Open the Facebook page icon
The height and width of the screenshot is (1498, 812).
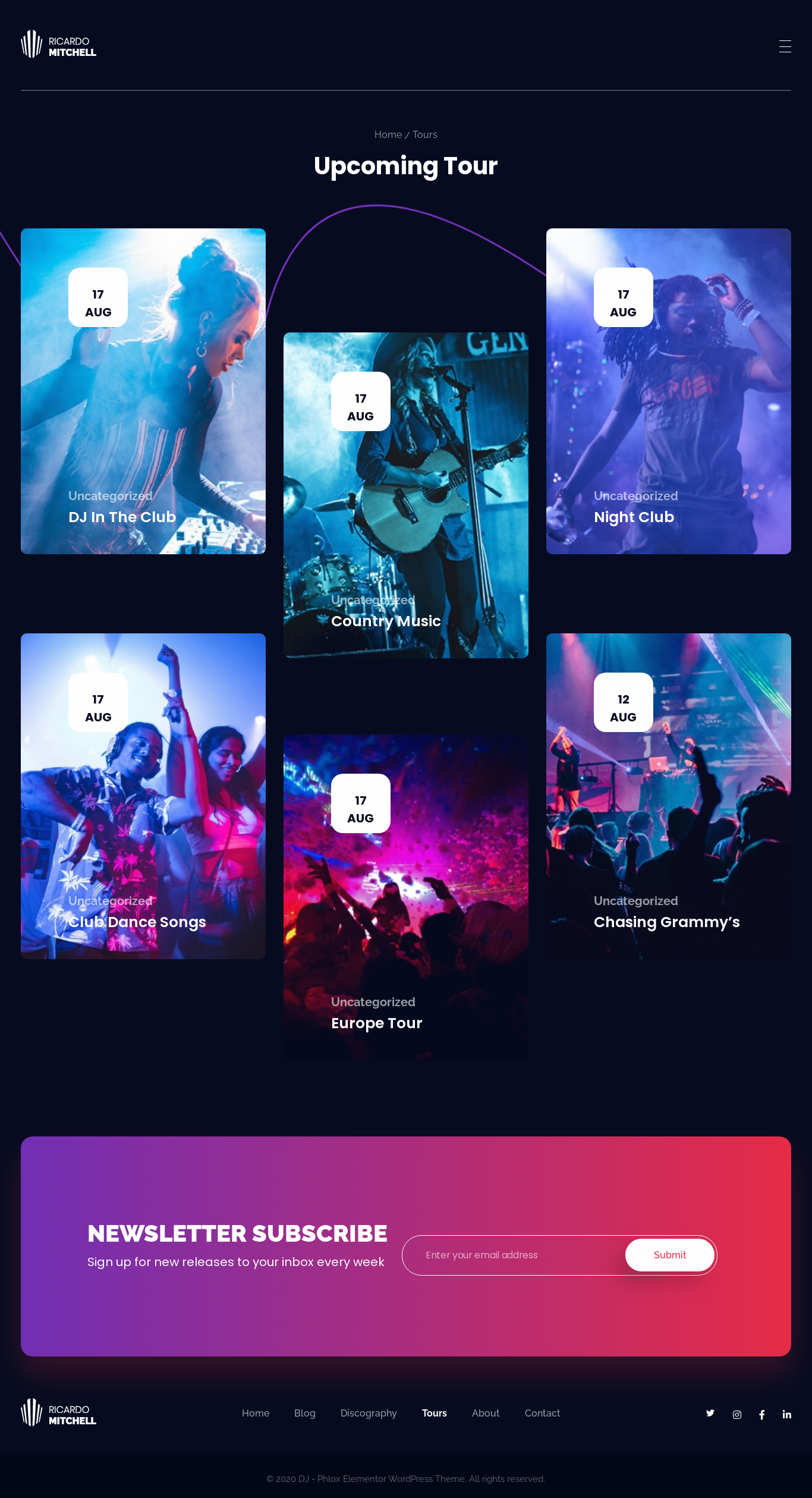(x=762, y=1415)
